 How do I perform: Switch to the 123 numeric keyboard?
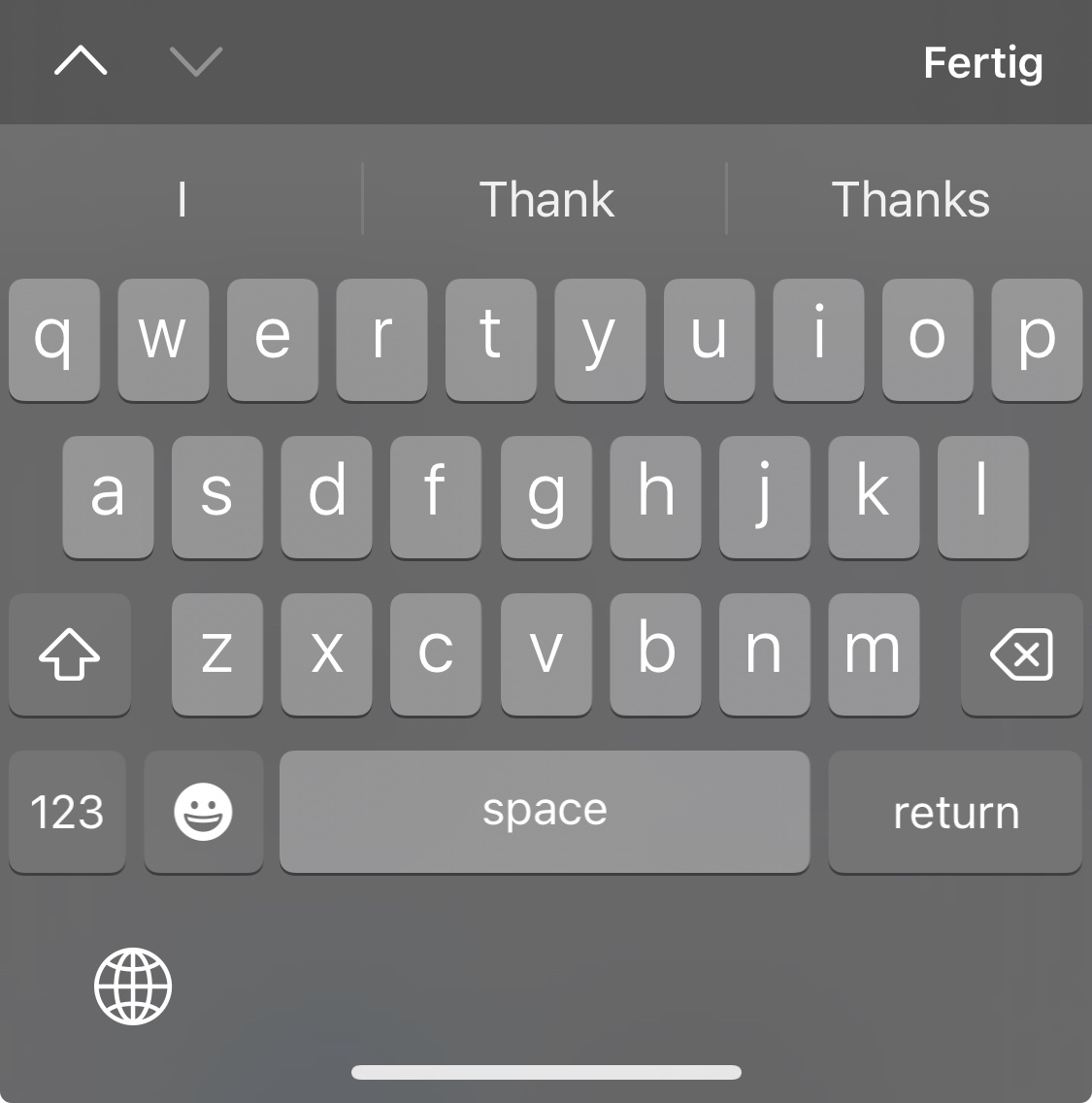[68, 812]
